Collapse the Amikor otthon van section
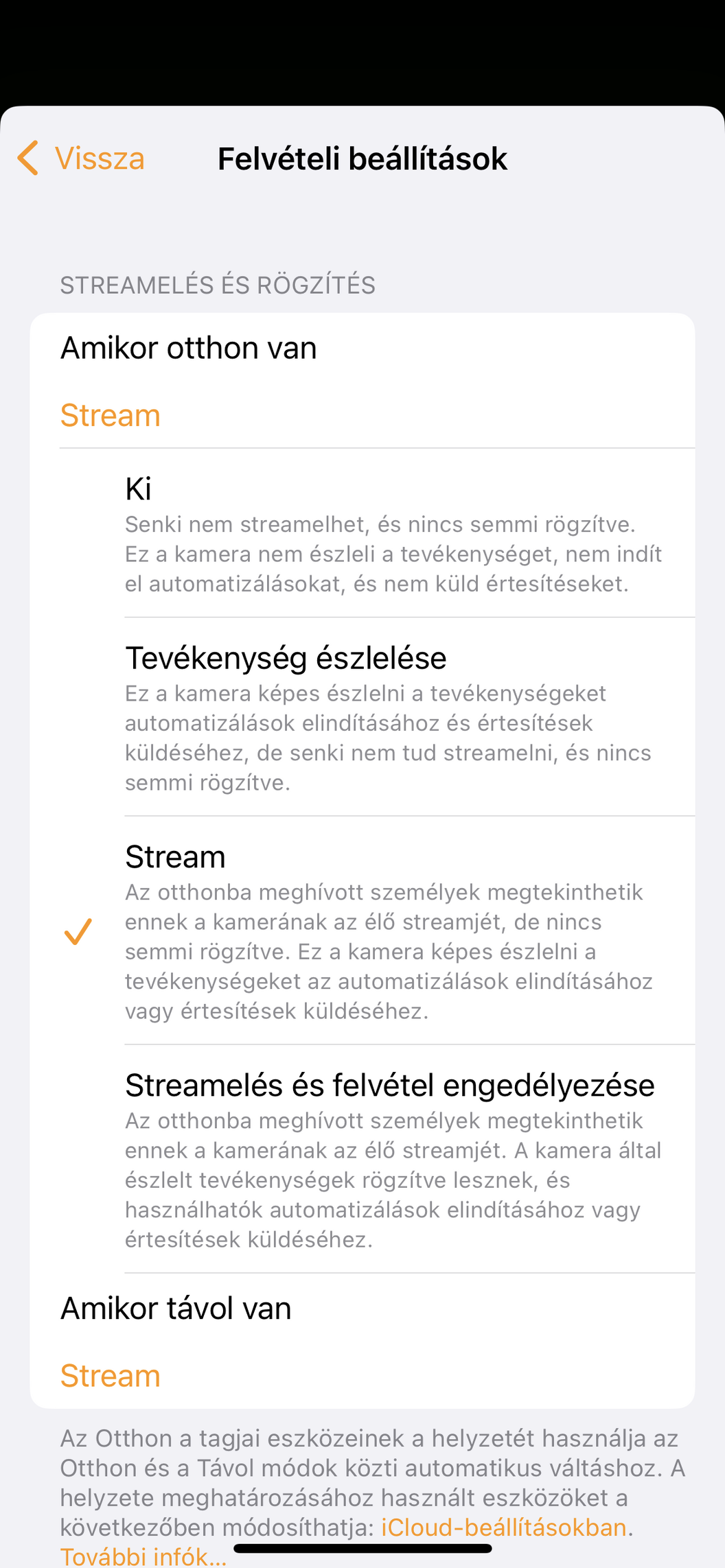The height and width of the screenshot is (1568, 725). click(x=362, y=381)
